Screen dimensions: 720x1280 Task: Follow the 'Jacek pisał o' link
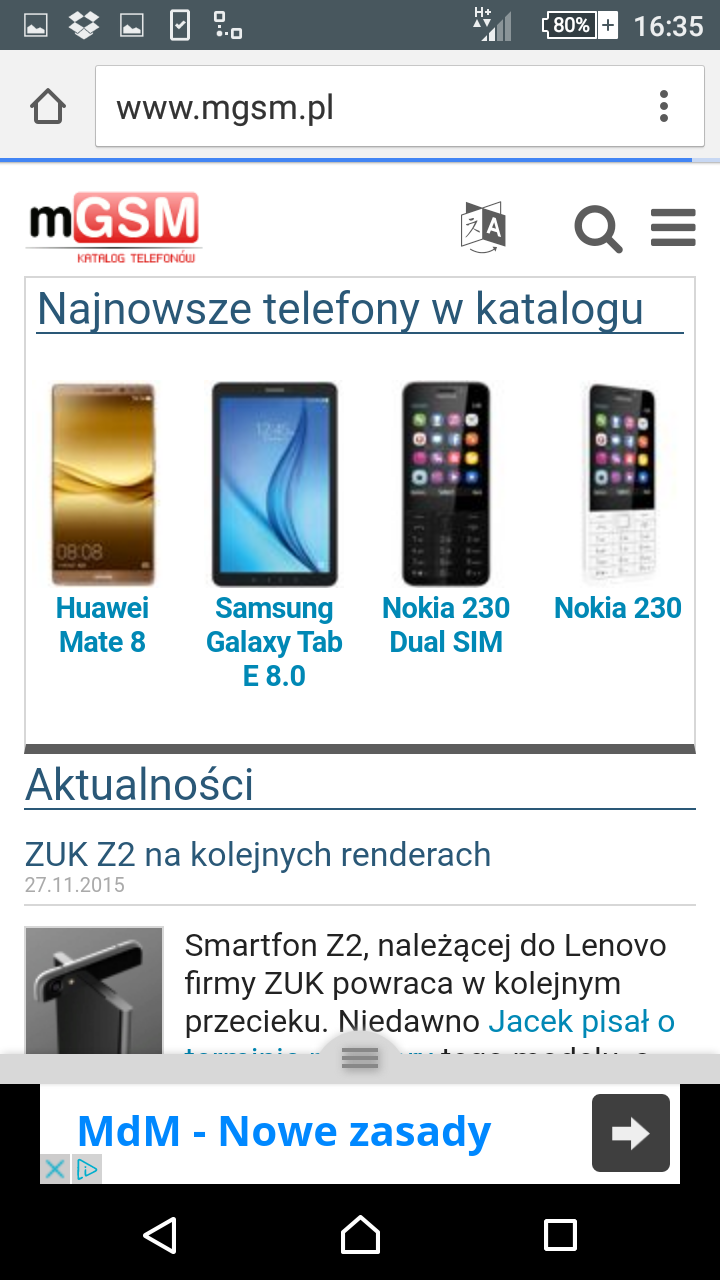(x=581, y=1021)
